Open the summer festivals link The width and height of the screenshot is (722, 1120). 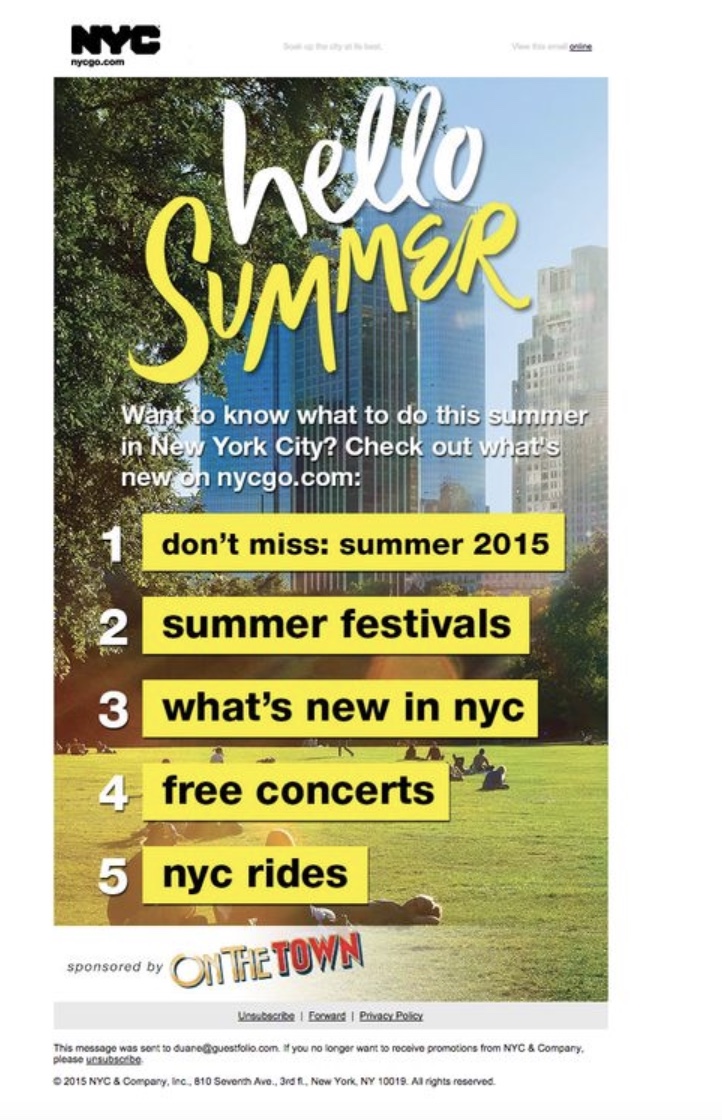point(335,626)
